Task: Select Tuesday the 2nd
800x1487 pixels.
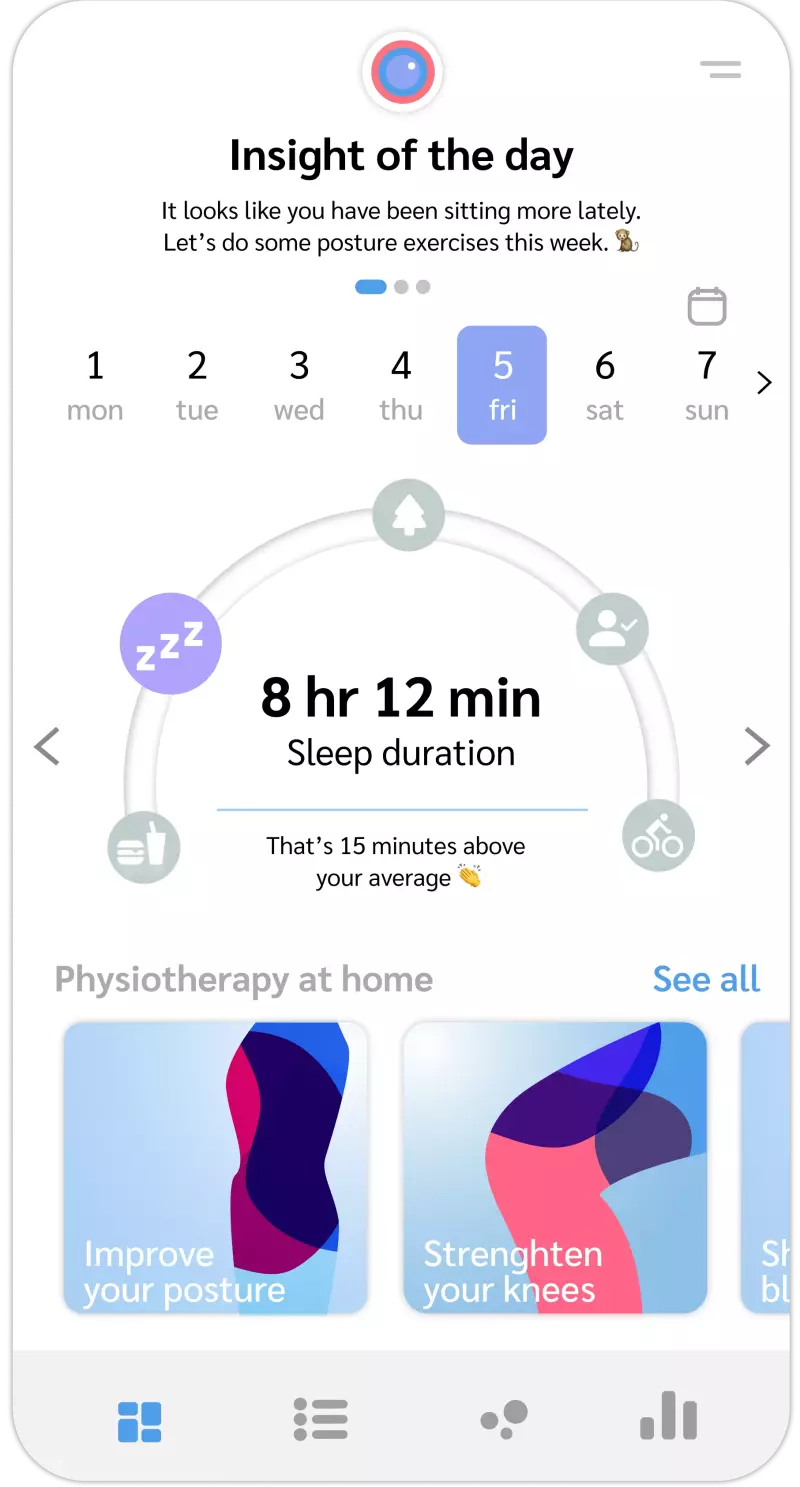Action: click(x=197, y=385)
